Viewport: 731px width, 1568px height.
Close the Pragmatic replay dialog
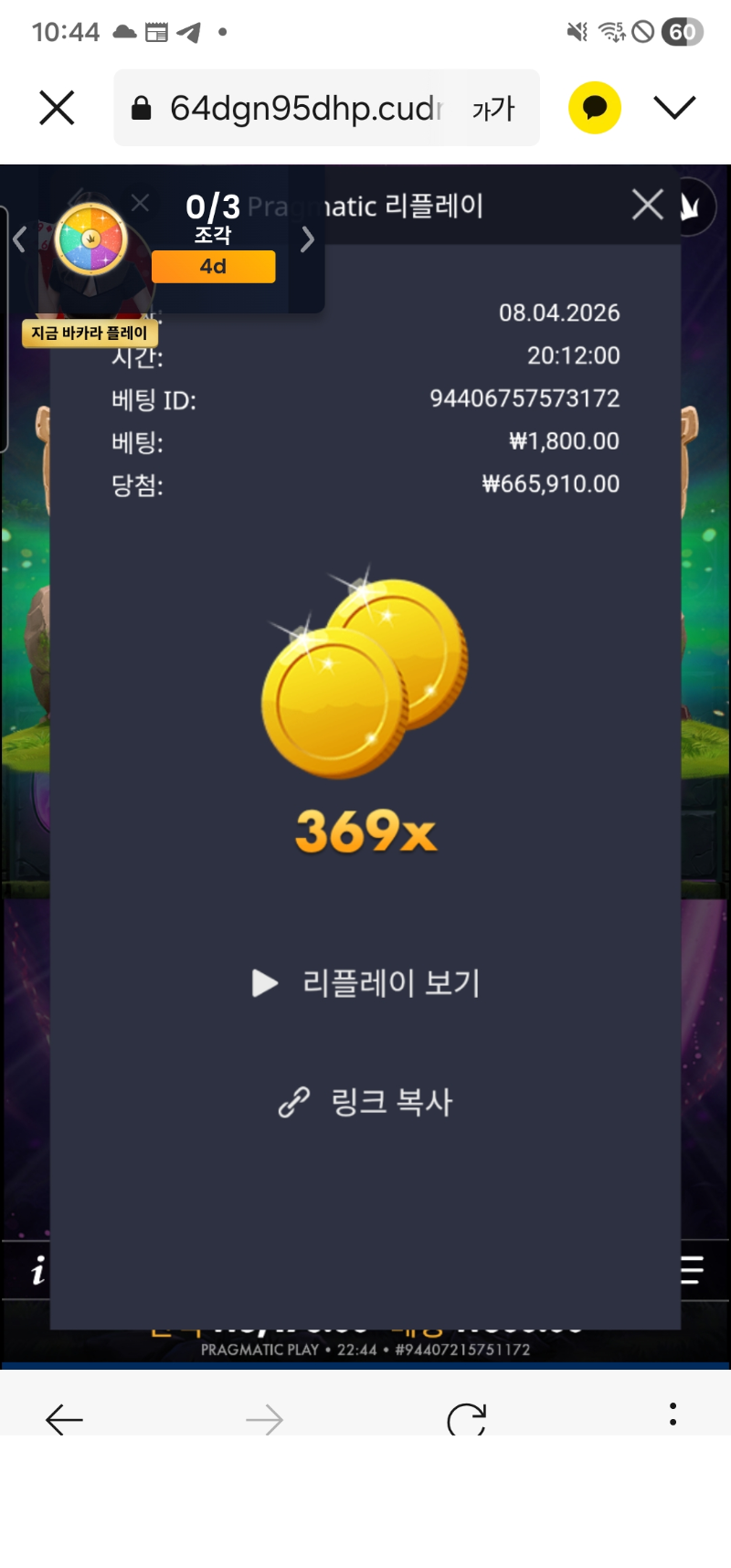pyautogui.click(x=648, y=205)
